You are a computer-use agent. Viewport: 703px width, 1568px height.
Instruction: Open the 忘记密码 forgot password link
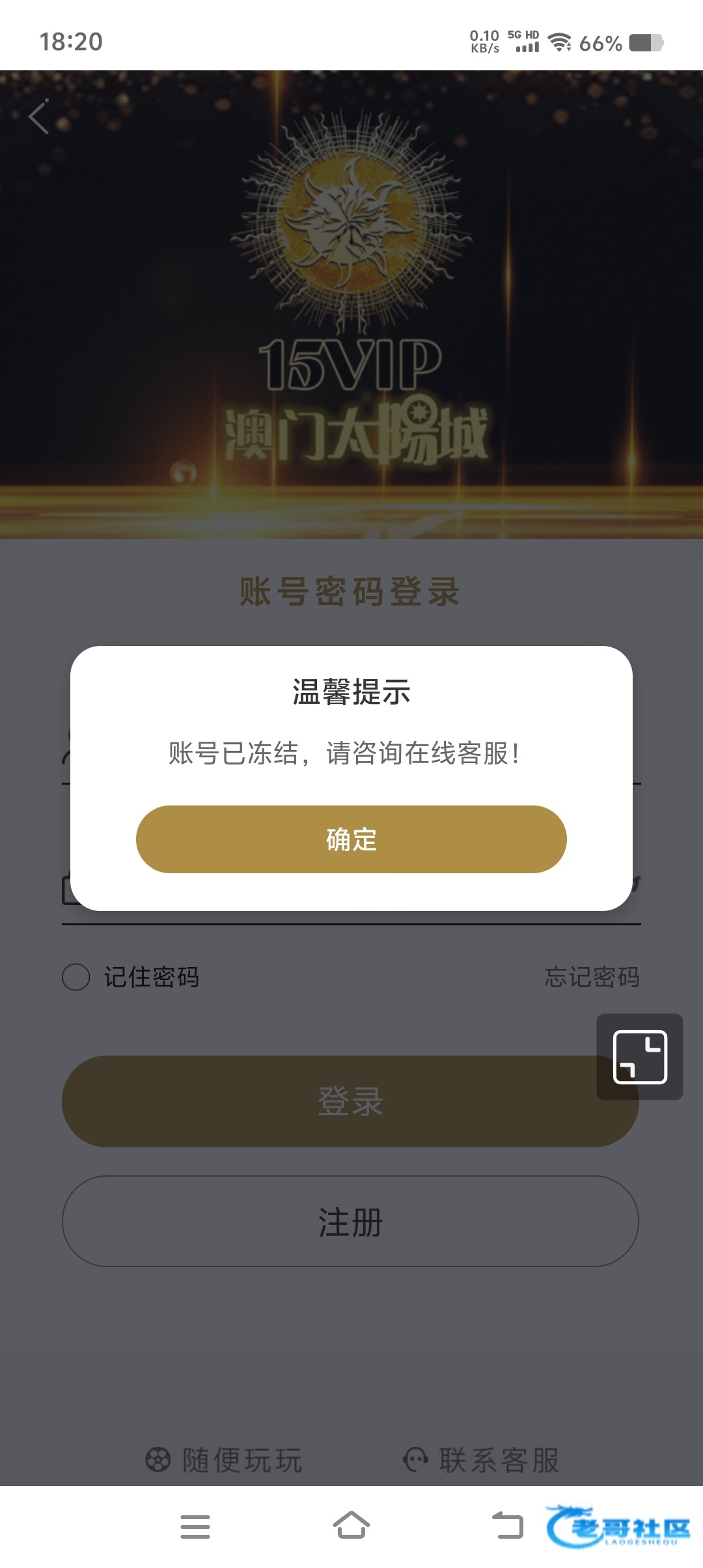tap(592, 977)
